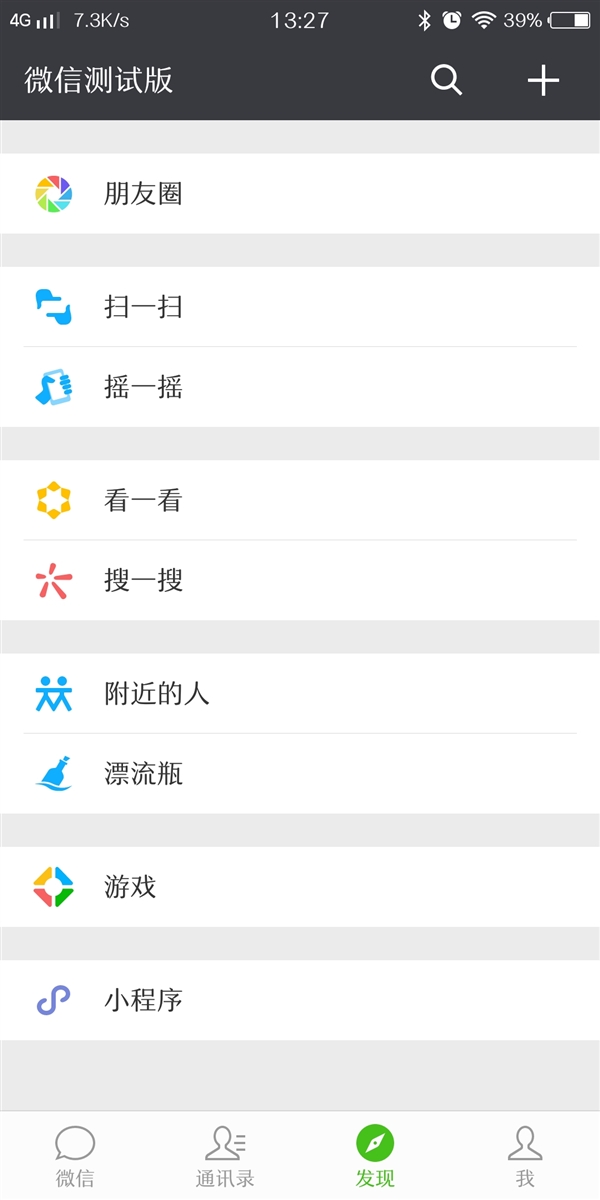
Task: Go to 看一看 (Top Stories)
Action: coord(300,500)
